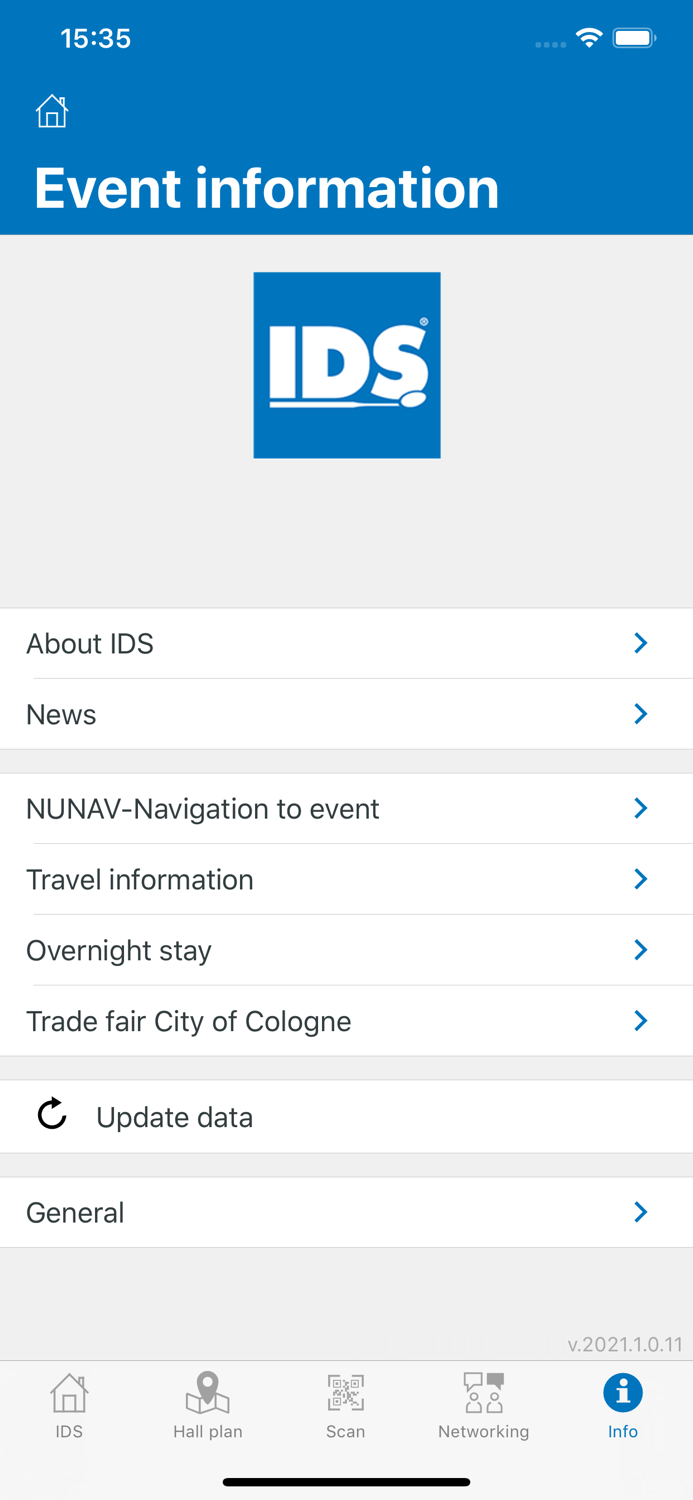The image size is (693, 1500).
Task: Switch to the IDS tab
Action: tap(69, 1405)
